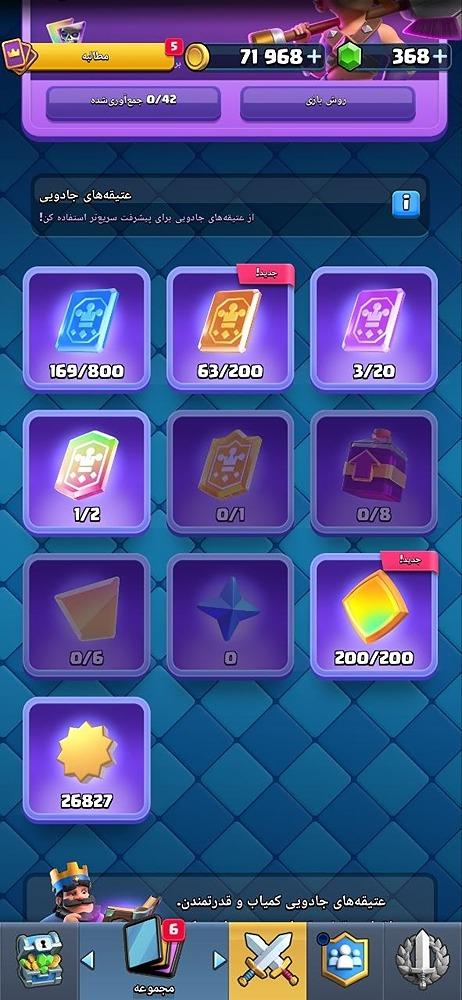The image size is (462, 1000).
Task: Select the purple wild card 3/20
Action: coord(374,328)
